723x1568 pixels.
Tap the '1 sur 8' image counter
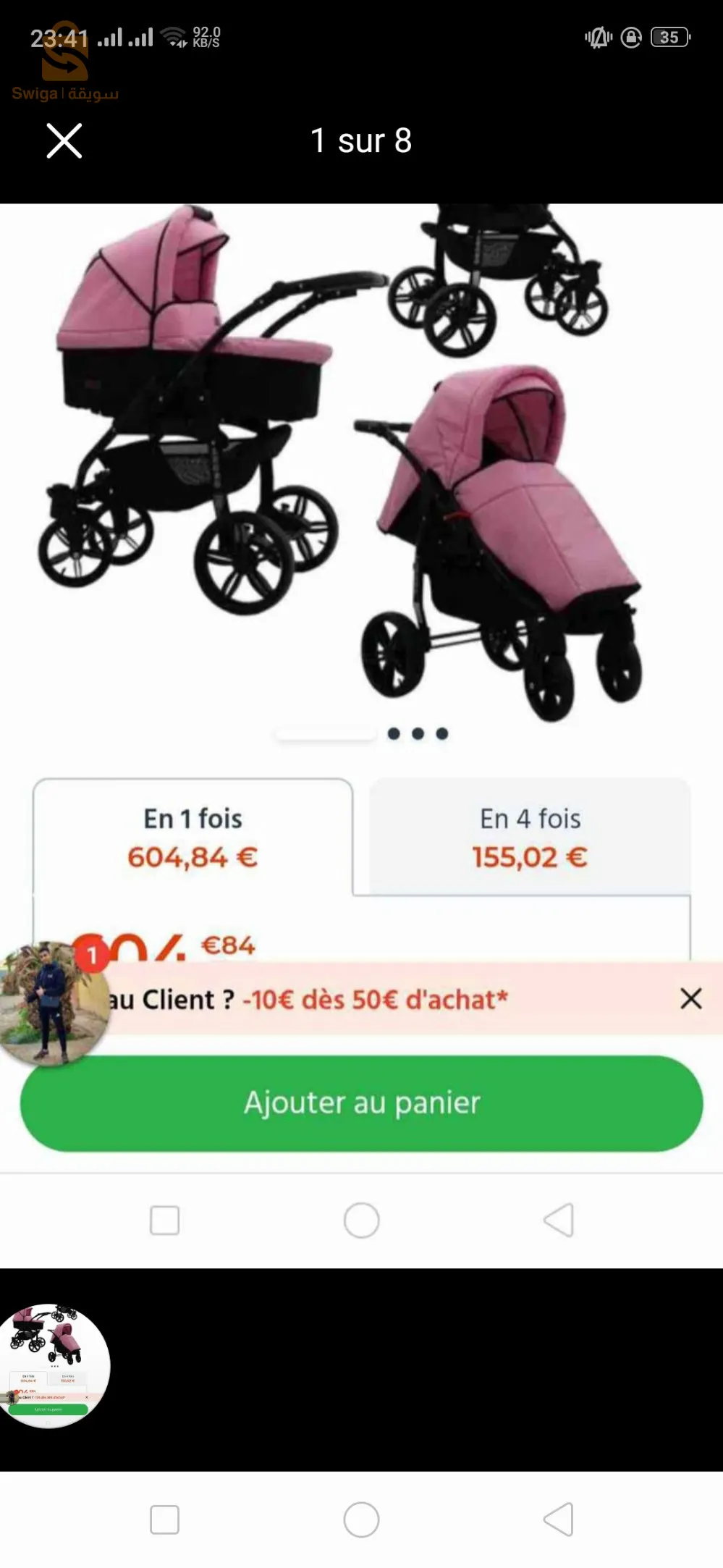click(361, 142)
